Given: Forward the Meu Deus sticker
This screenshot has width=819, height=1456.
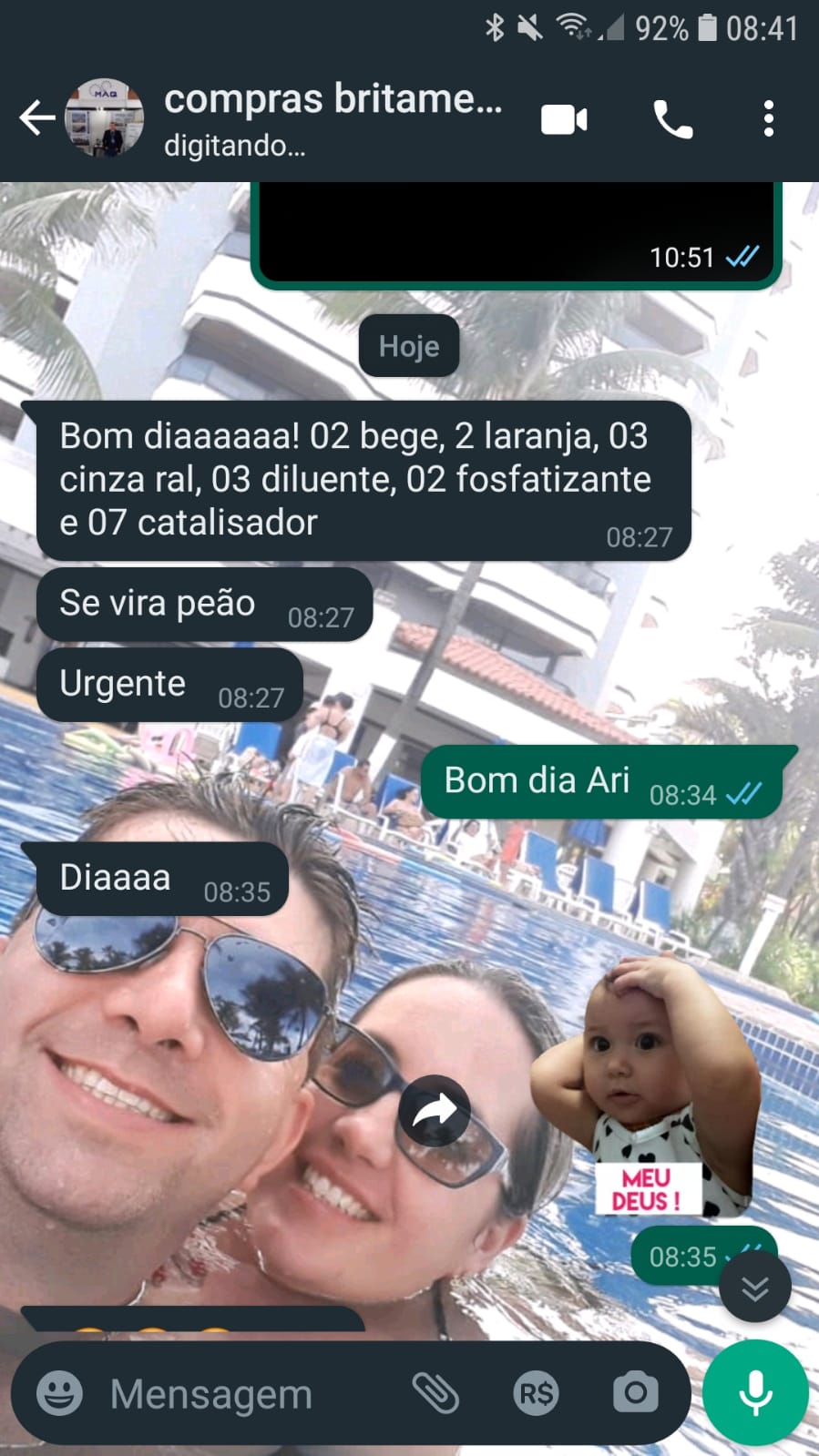Looking at the screenshot, I should (435, 1112).
